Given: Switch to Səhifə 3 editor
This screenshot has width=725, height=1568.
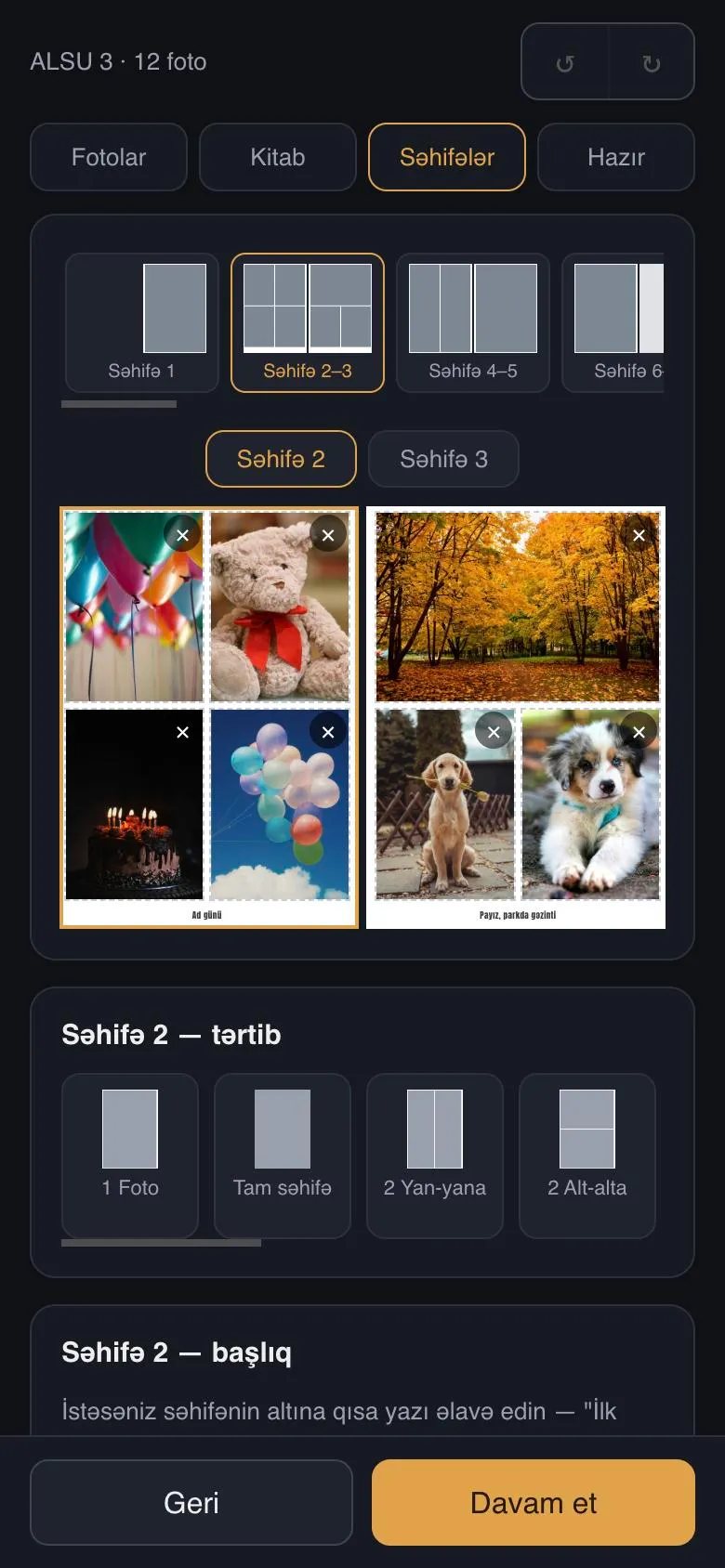Looking at the screenshot, I should point(443,459).
